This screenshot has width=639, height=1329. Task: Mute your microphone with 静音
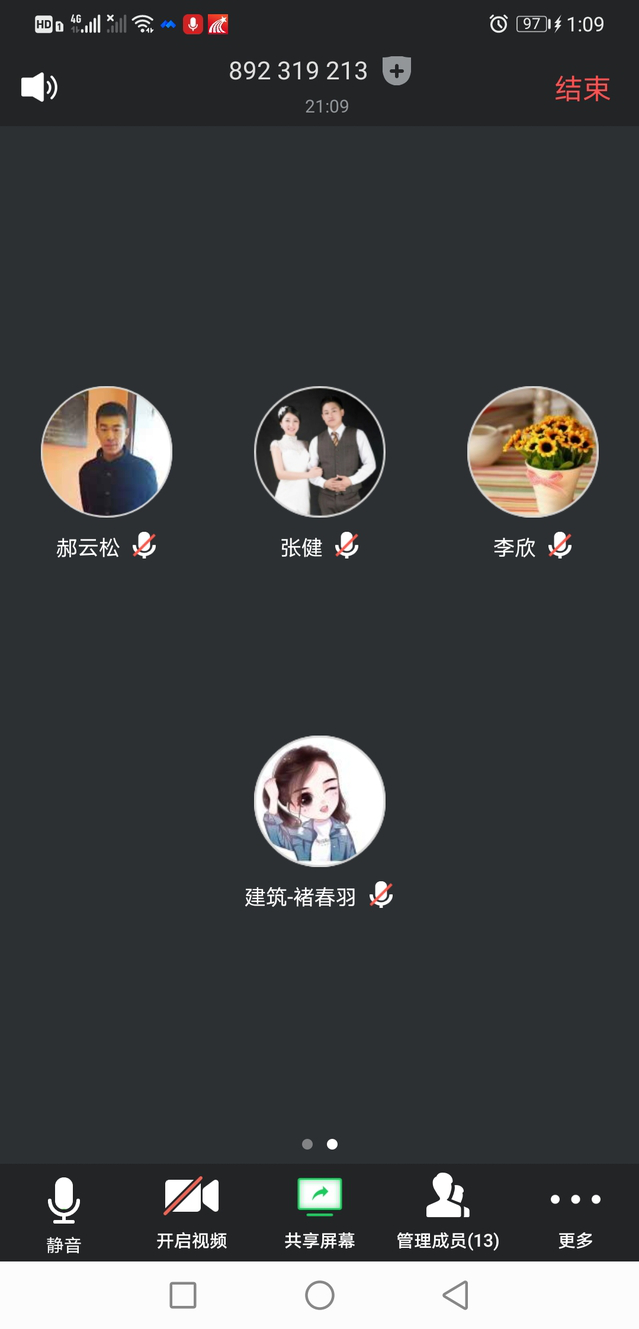[64, 1212]
